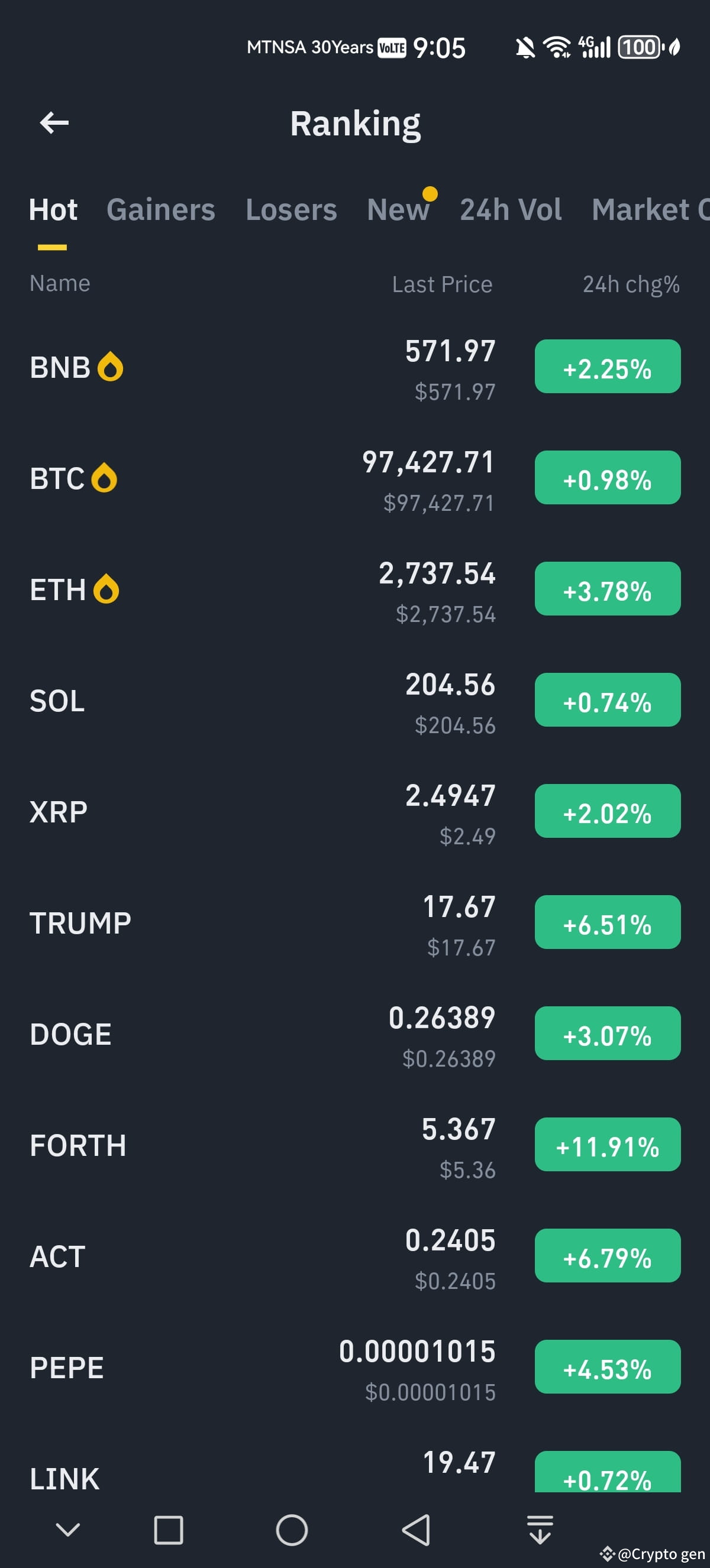
Task: Switch to the Losers tab
Action: click(x=292, y=210)
